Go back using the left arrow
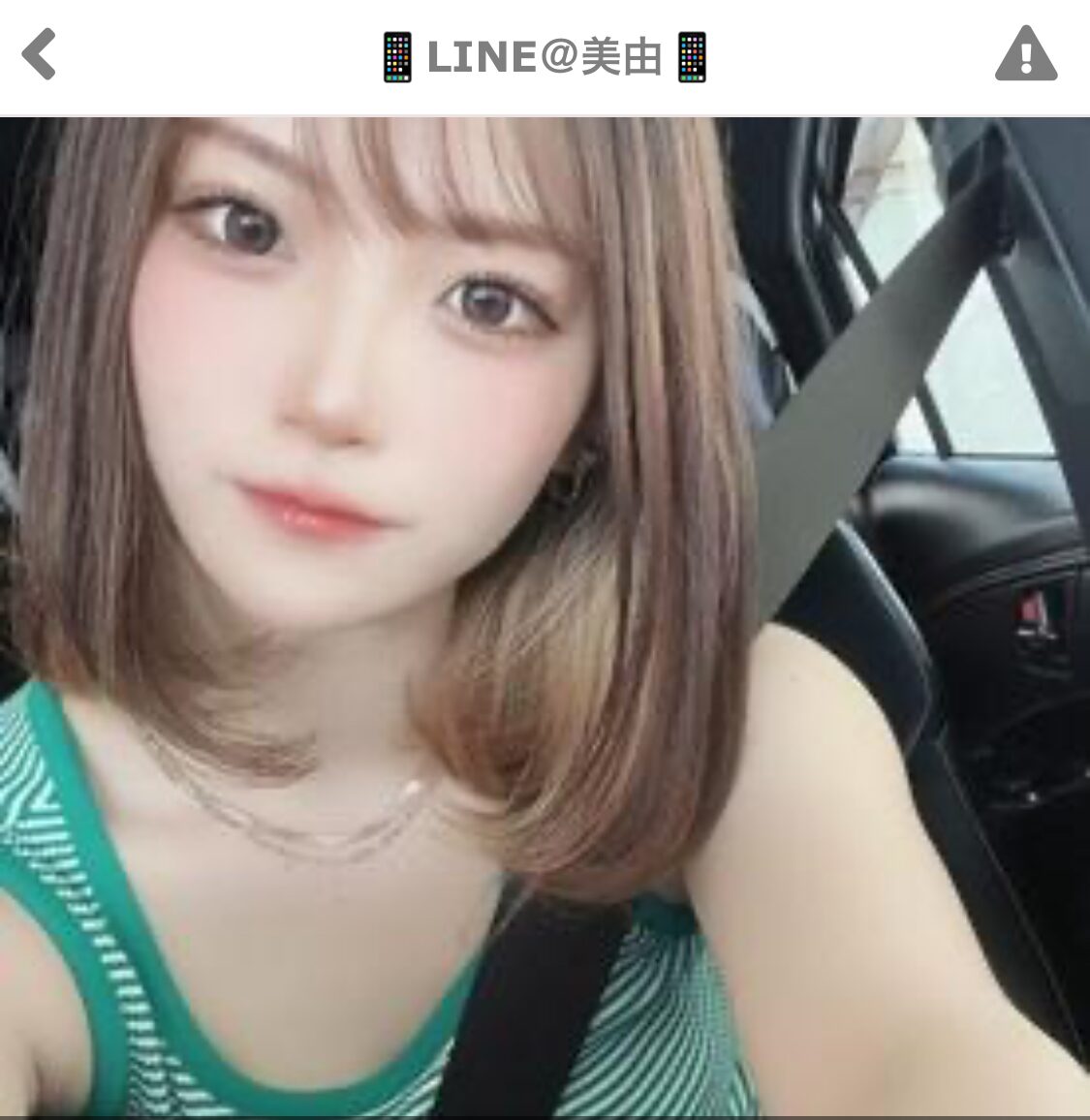1090x1120 pixels. pyautogui.click(x=40, y=54)
